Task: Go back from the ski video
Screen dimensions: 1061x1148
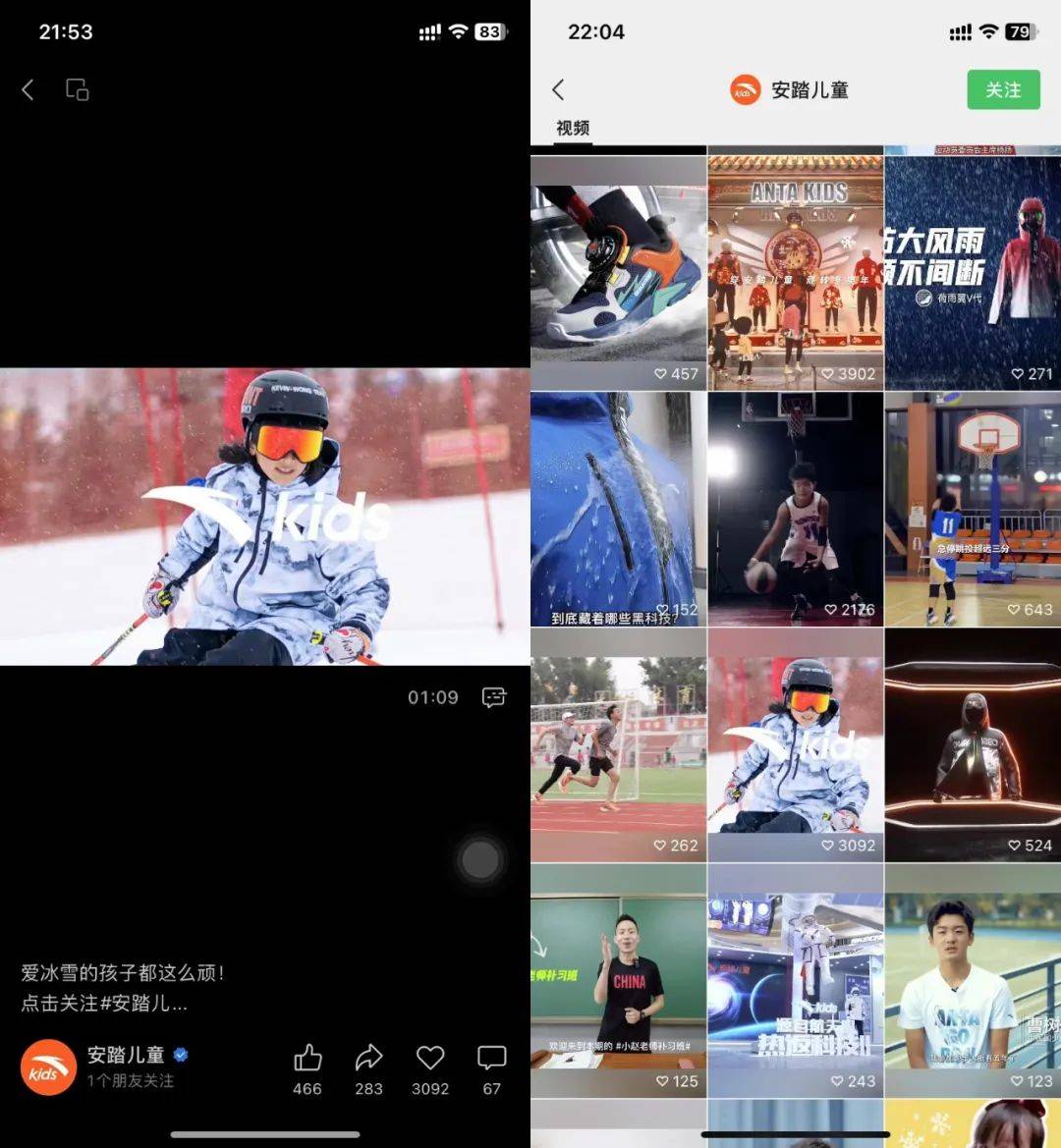Action: tap(28, 90)
